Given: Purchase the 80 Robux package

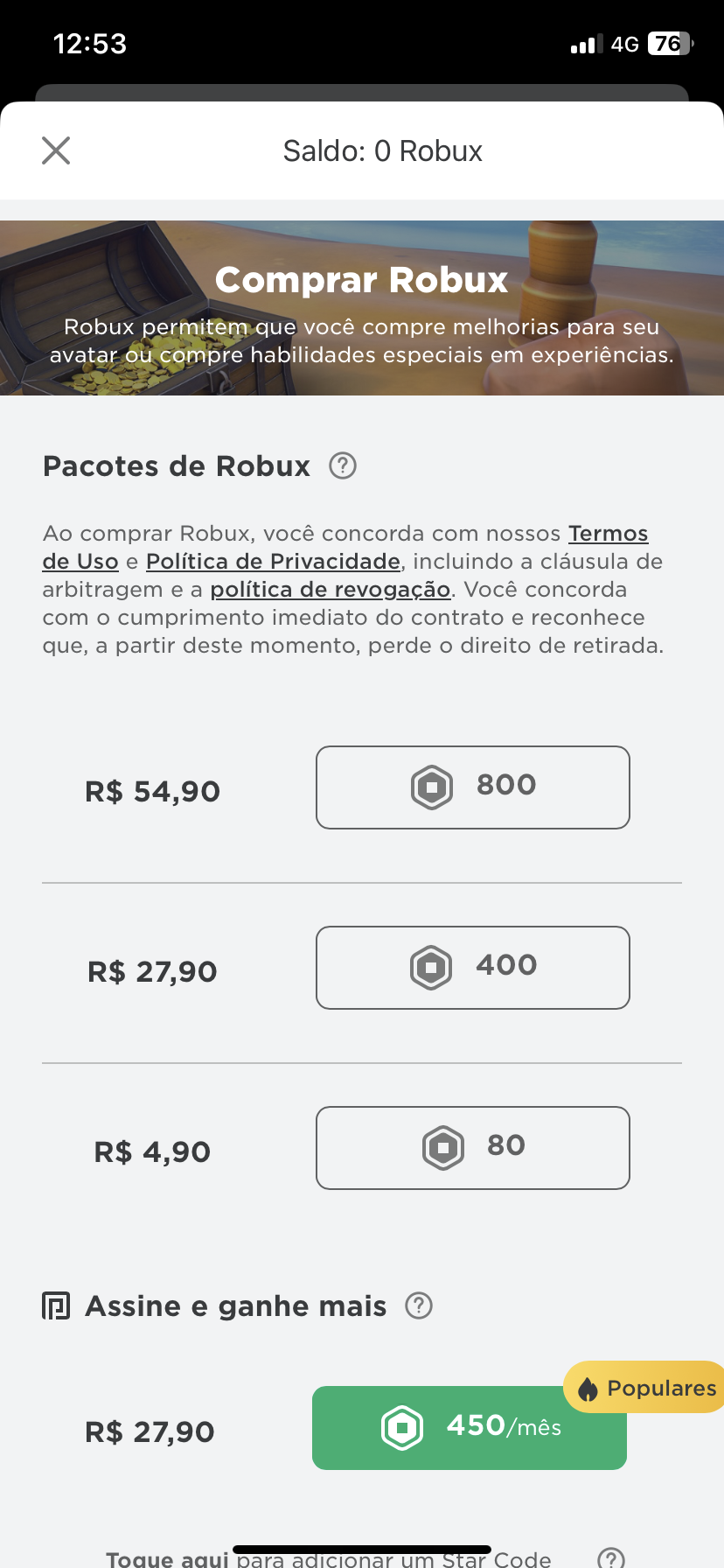Looking at the screenshot, I should 472,1148.
